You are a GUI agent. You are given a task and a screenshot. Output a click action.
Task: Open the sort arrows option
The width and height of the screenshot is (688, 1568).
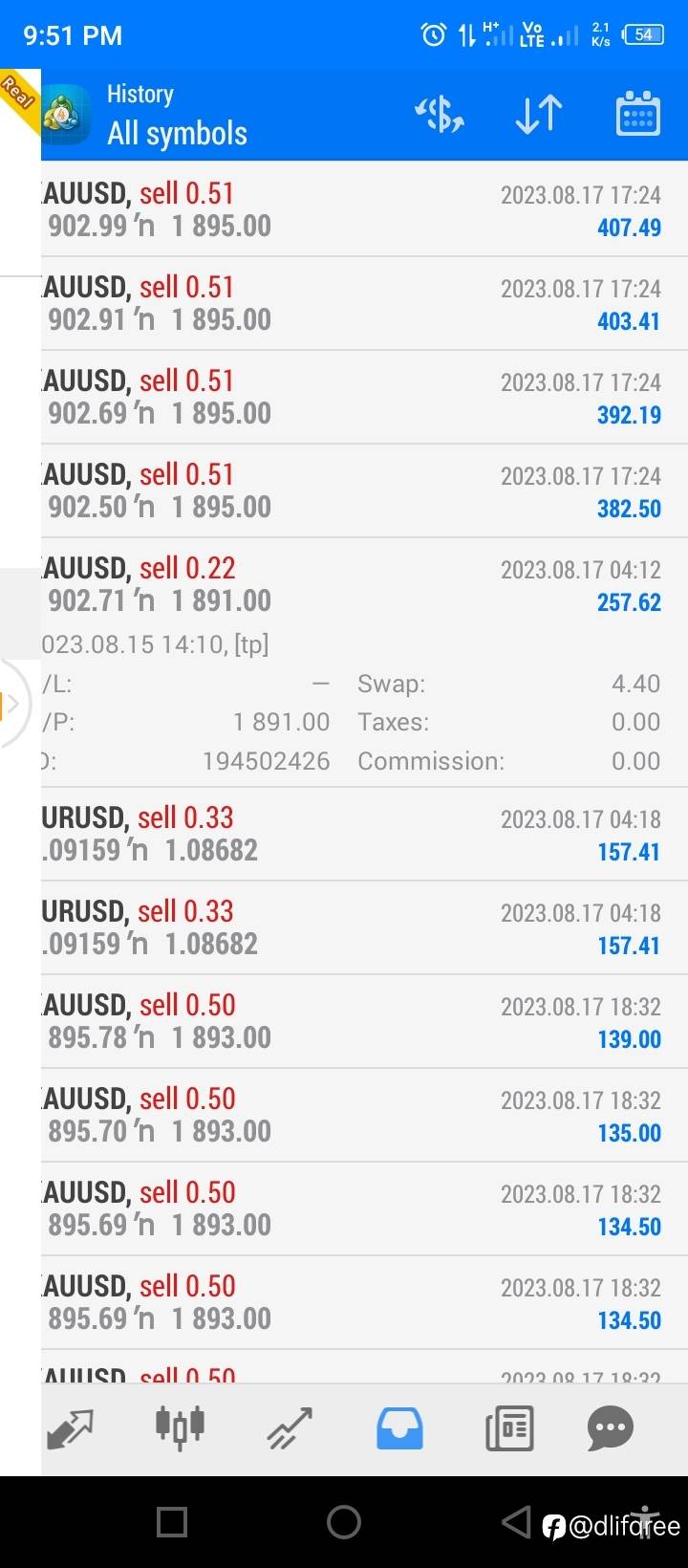tap(538, 115)
